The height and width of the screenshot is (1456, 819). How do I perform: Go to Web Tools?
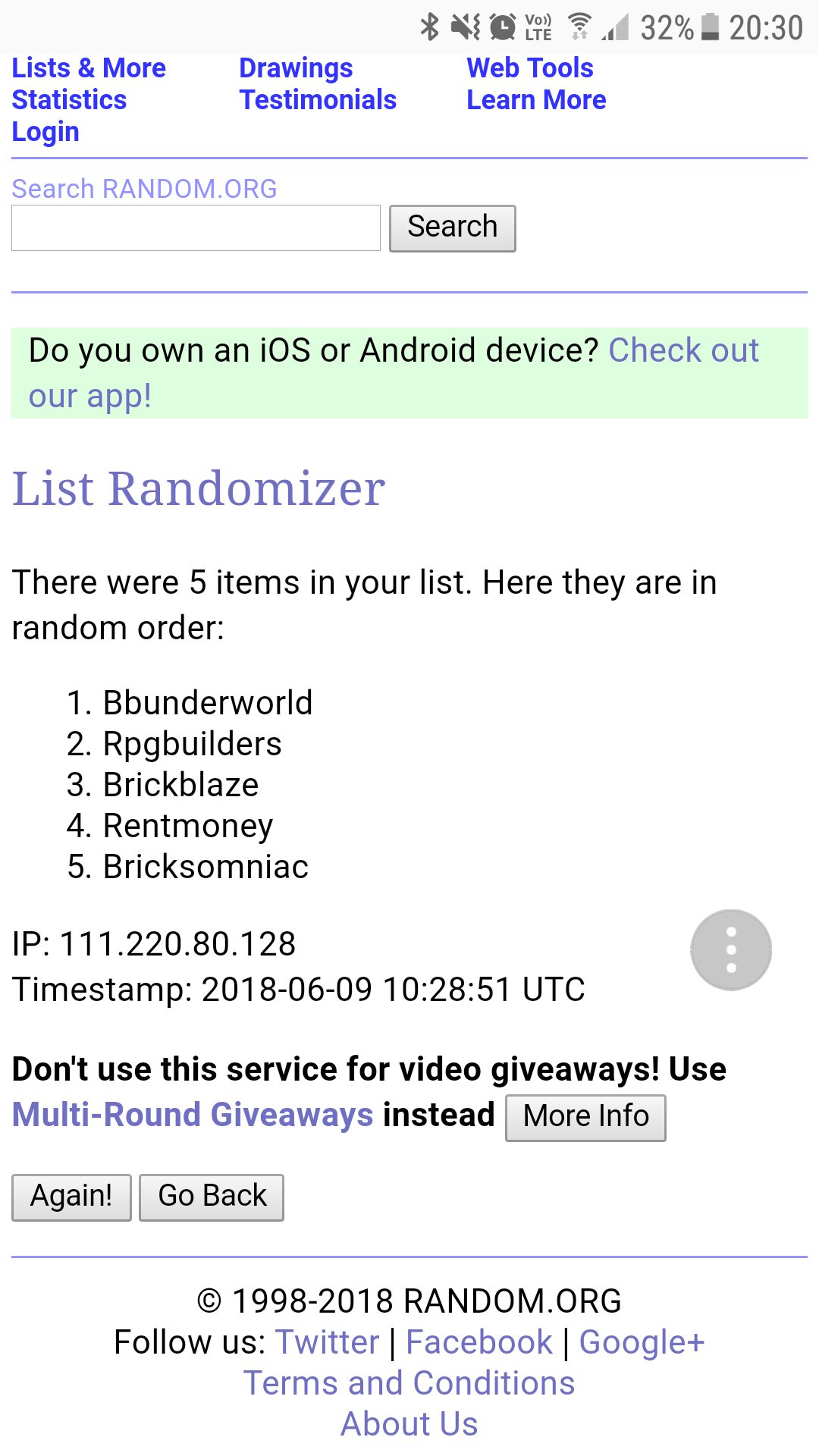click(x=529, y=68)
